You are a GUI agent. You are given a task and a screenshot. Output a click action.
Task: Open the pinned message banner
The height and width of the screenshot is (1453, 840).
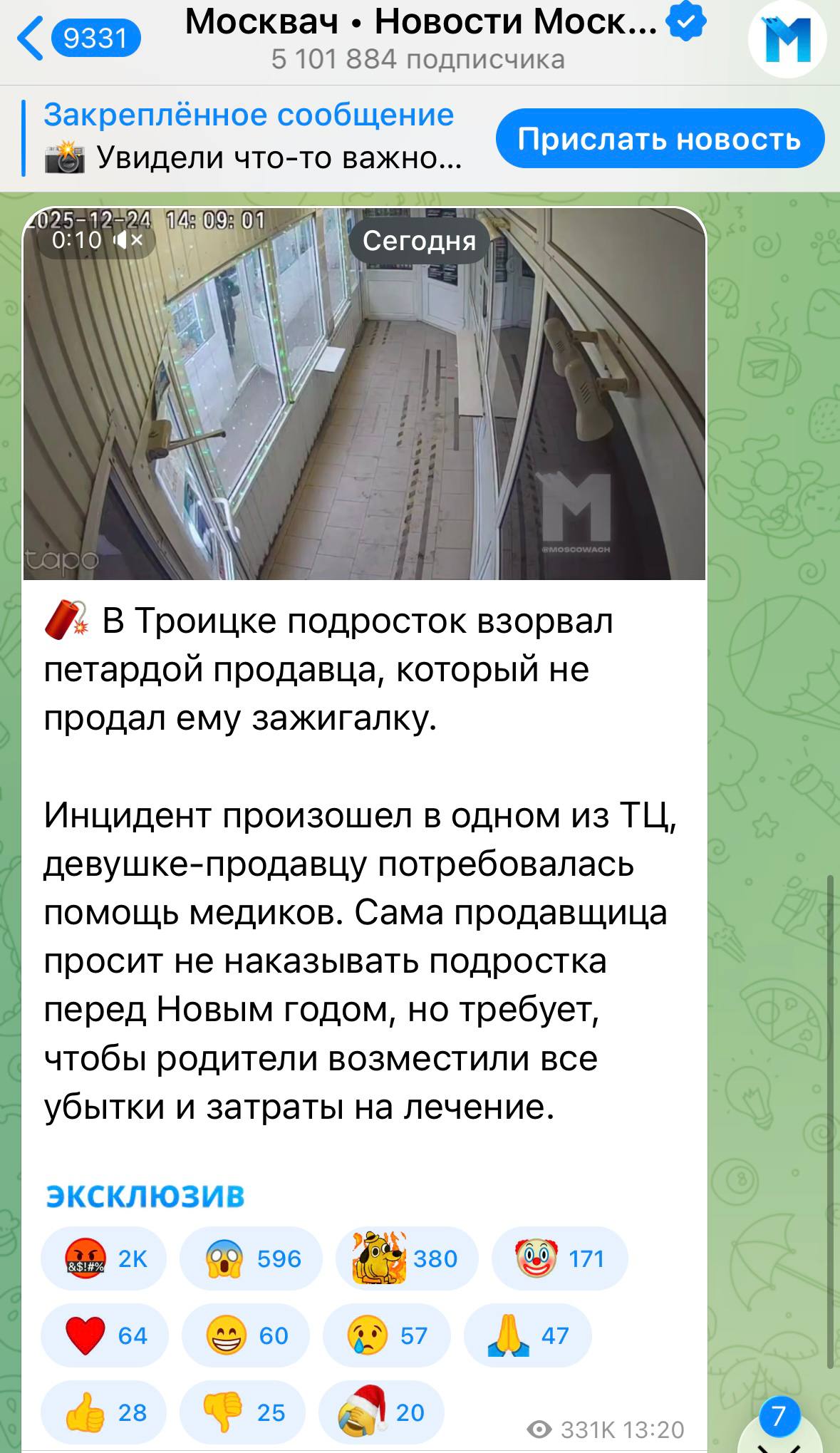pyautogui.click(x=249, y=137)
